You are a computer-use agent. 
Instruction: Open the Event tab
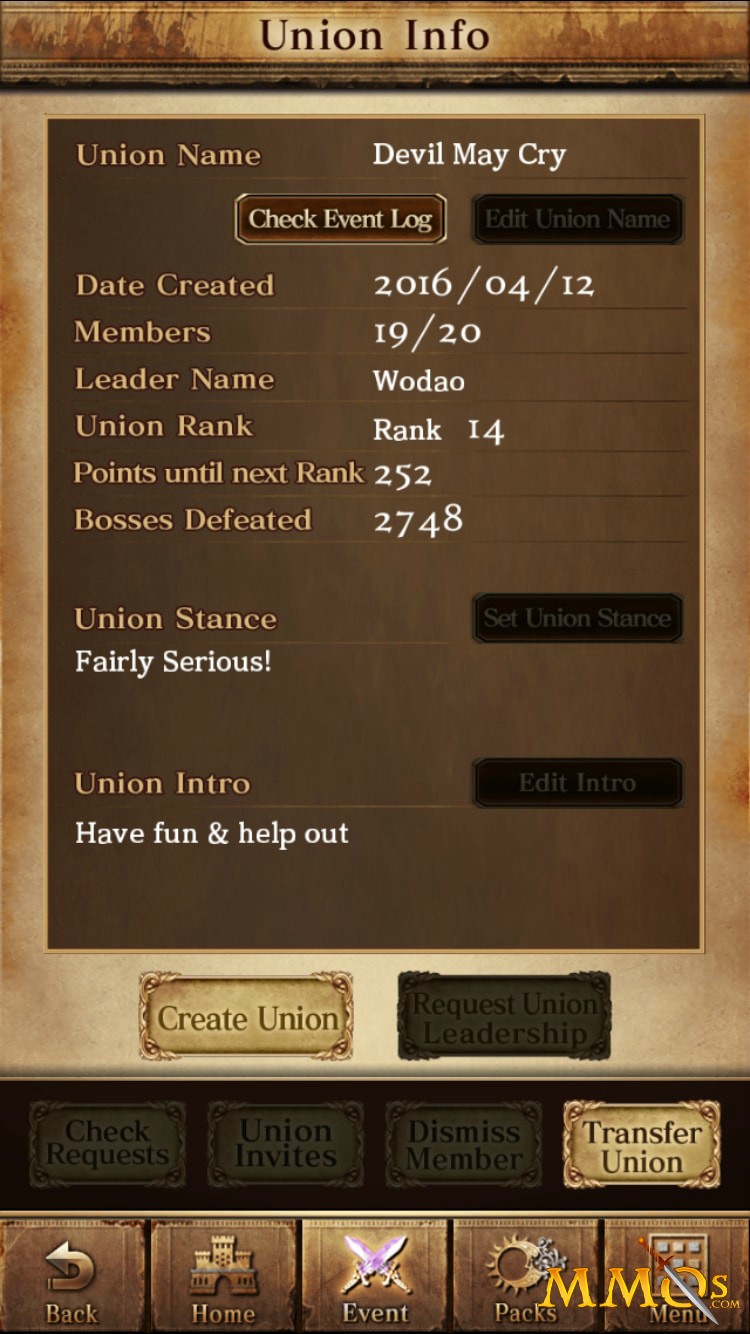click(375, 1277)
